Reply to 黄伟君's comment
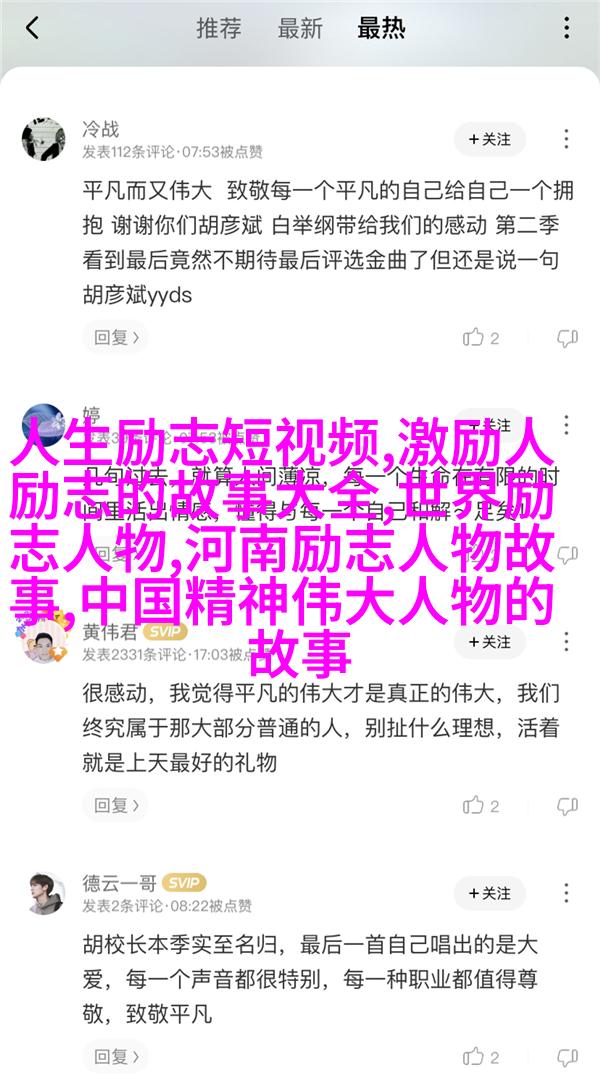This screenshot has height=1083, width=600. (112, 804)
